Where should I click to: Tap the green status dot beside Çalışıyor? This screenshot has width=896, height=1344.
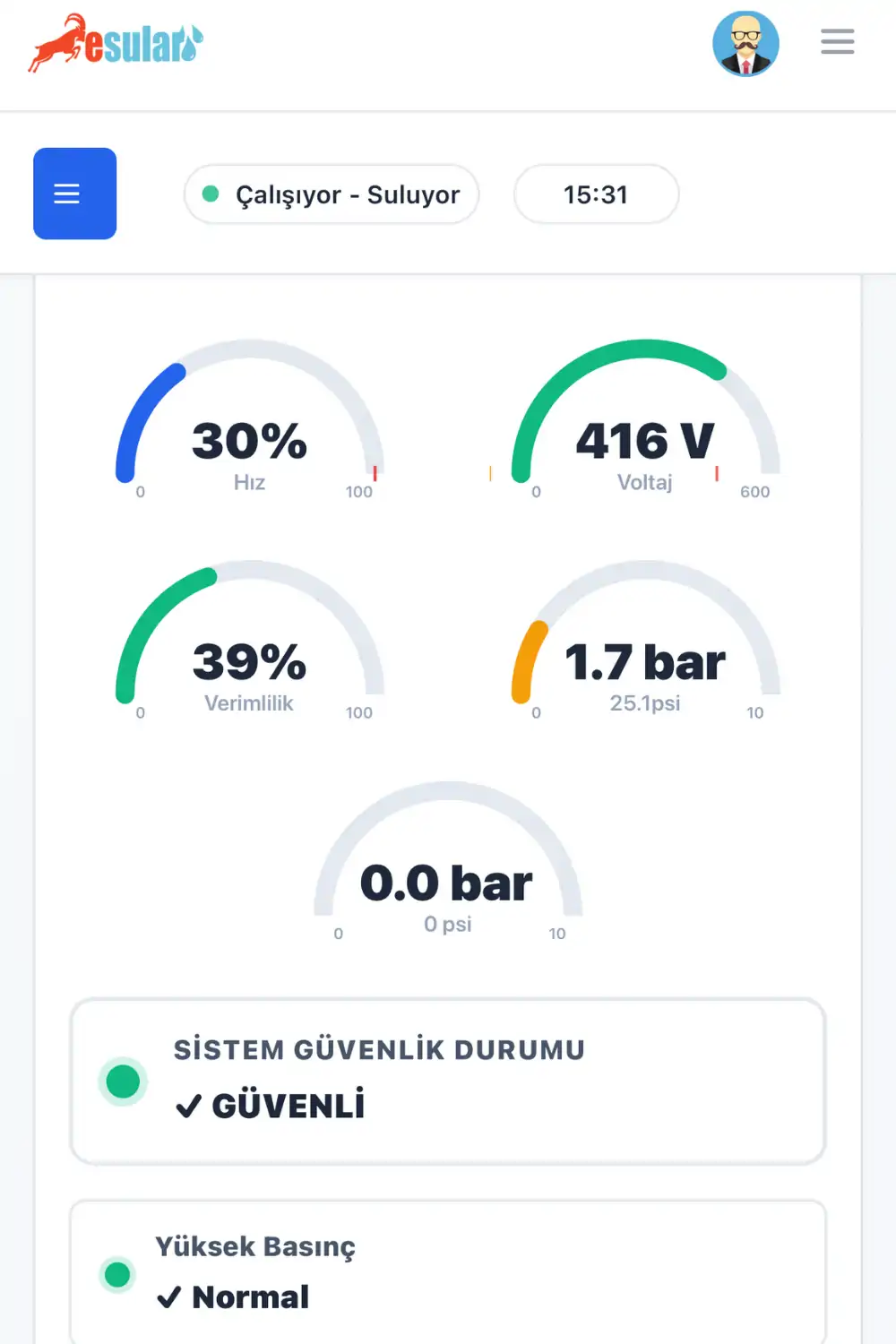click(x=210, y=194)
